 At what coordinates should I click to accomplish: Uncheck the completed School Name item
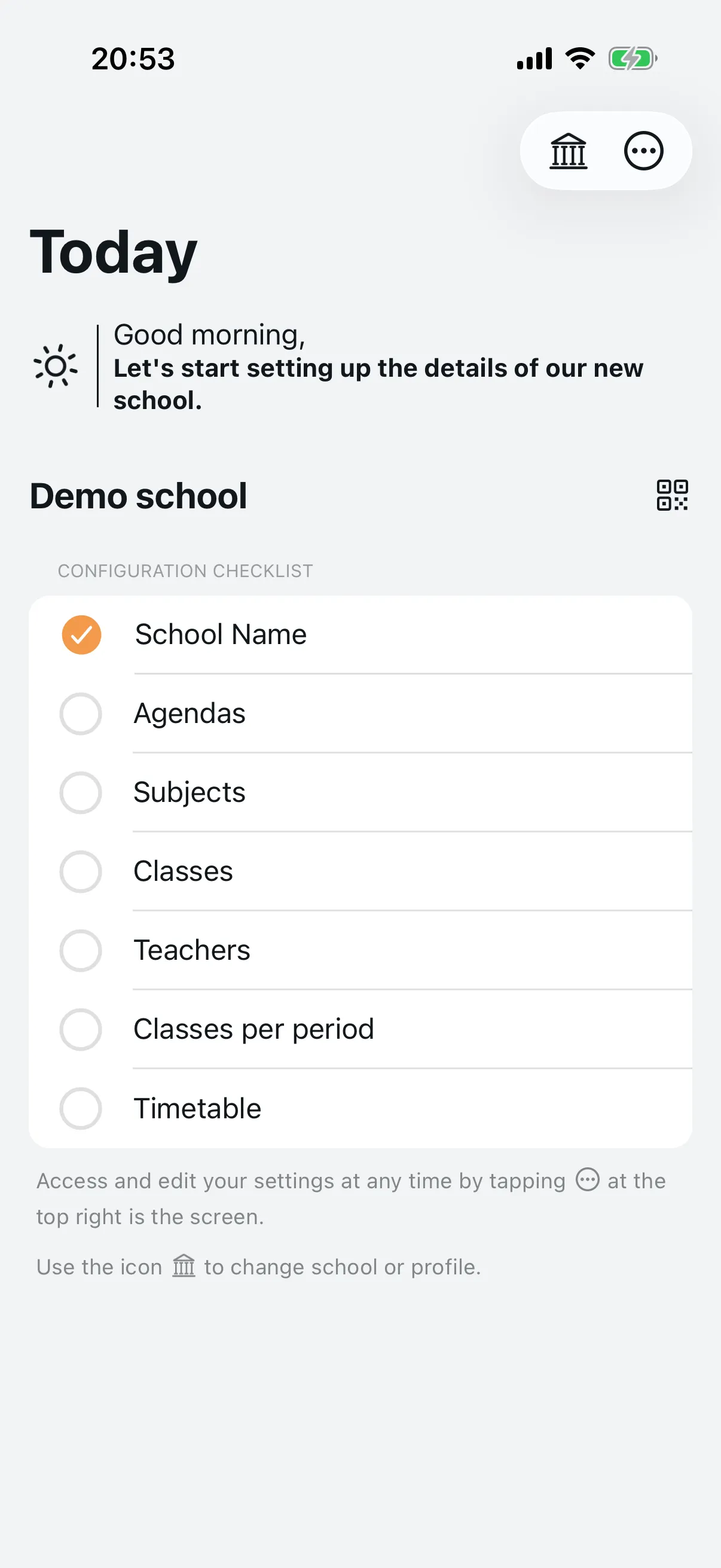(81, 634)
